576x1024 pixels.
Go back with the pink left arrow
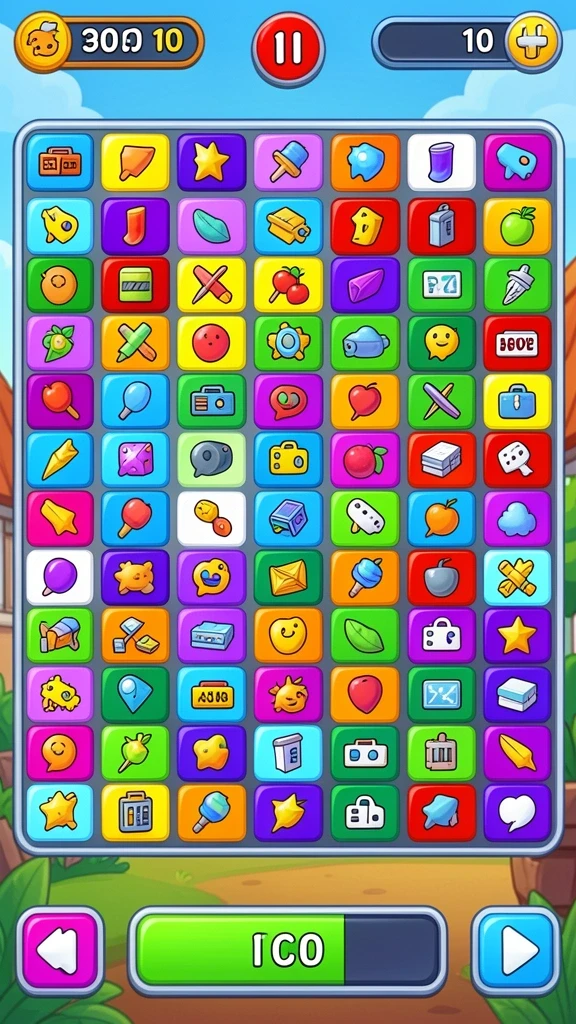(x=60, y=950)
